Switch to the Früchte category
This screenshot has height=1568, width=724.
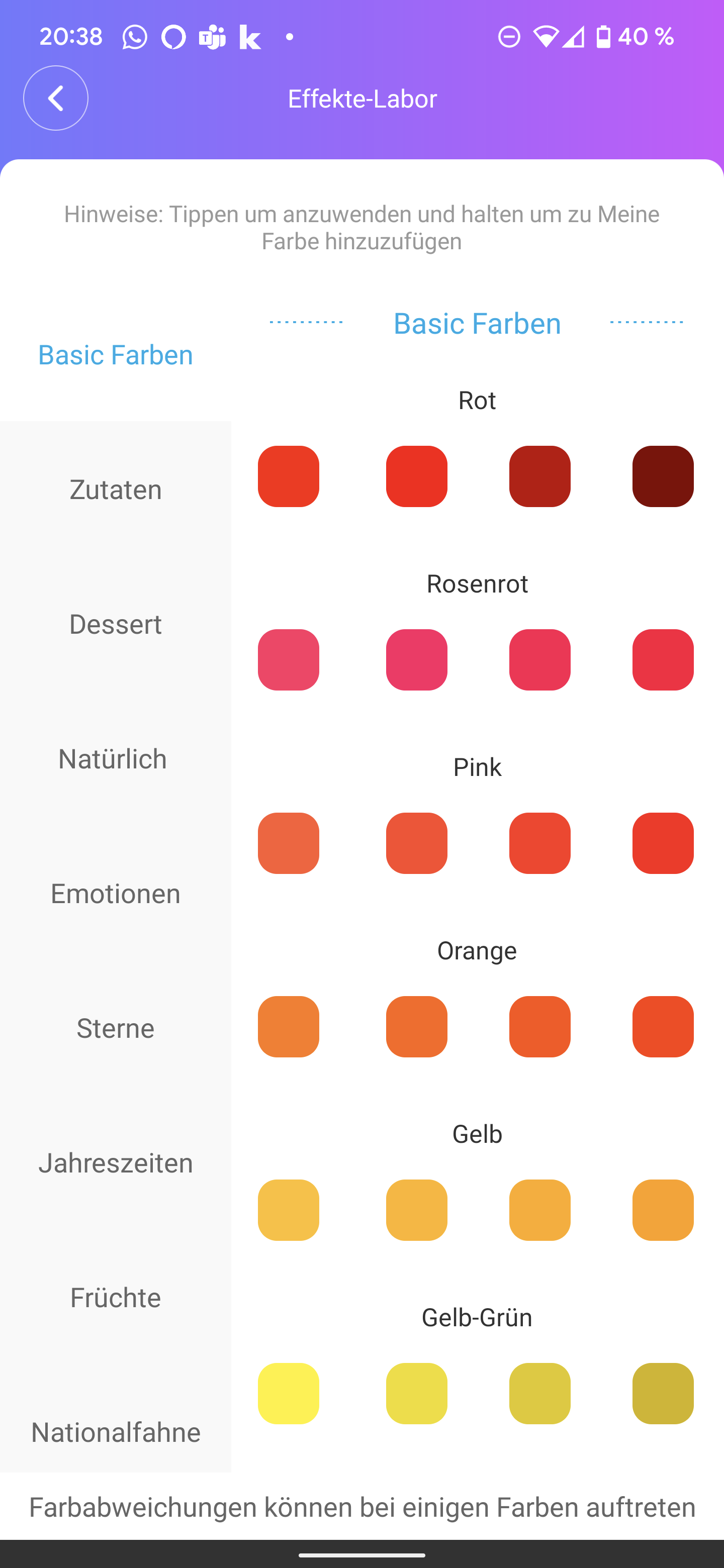pos(115,1298)
